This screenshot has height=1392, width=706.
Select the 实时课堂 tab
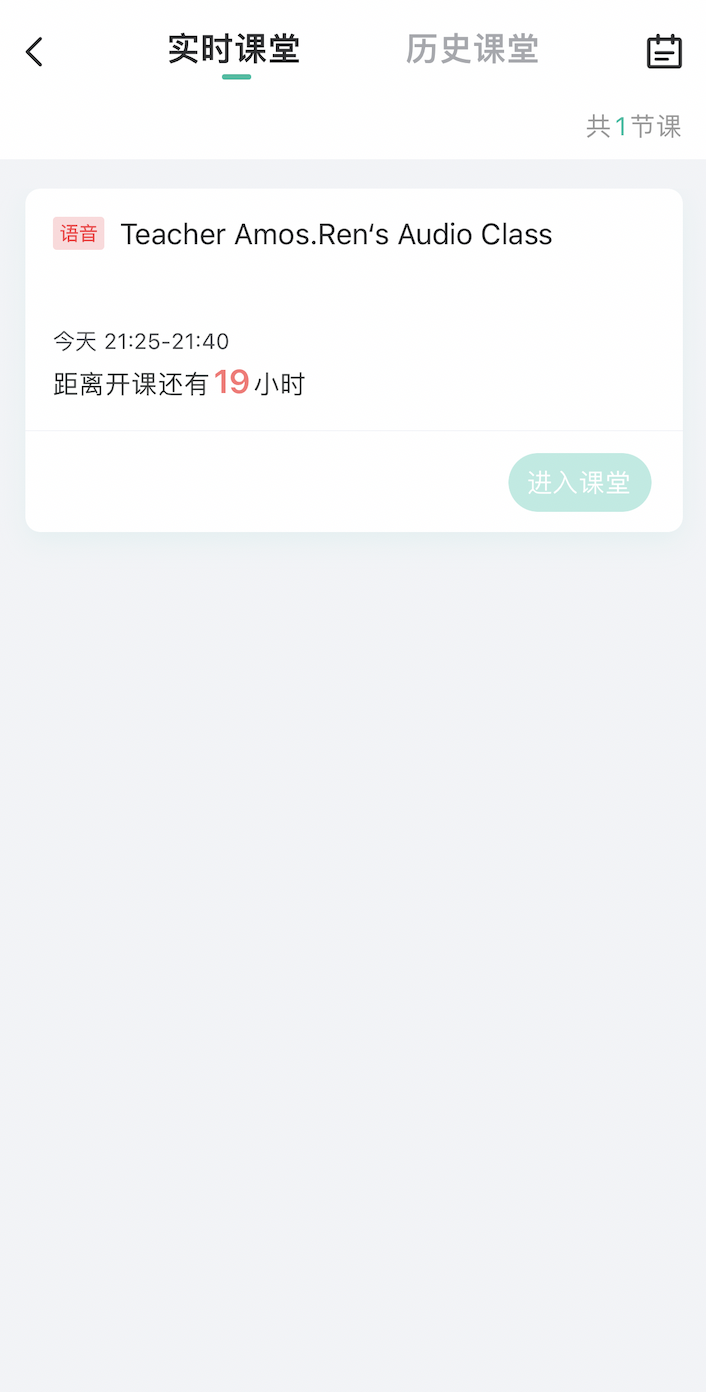[235, 48]
